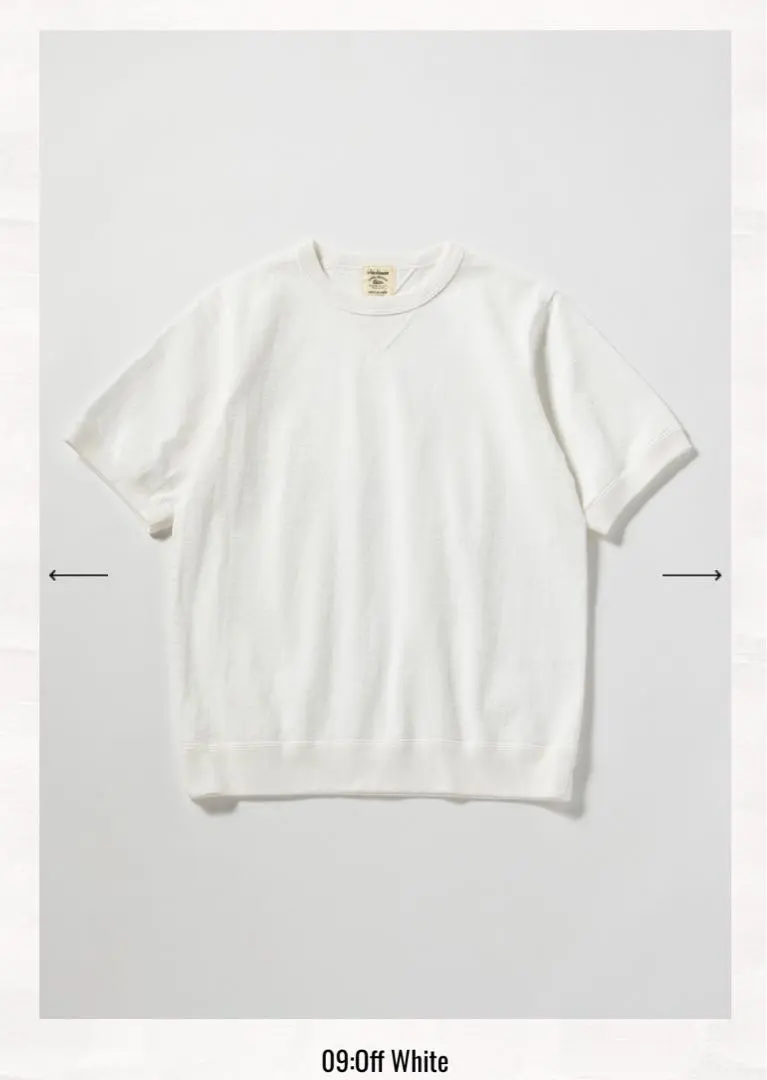Go to the previous color image
This screenshot has width=767, height=1080.
click(78, 574)
